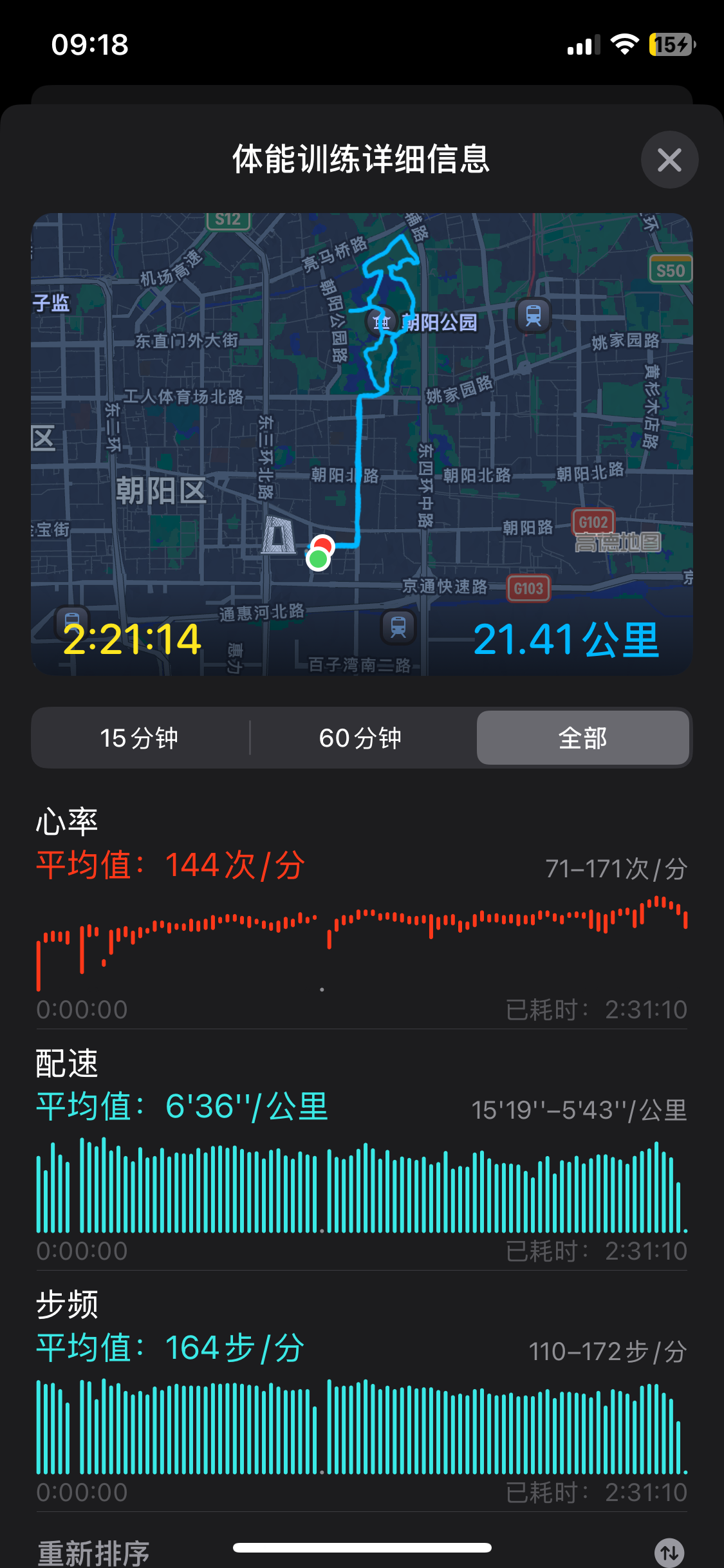Close the workout details sheet
This screenshot has width=724, height=1568.
pyautogui.click(x=669, y=160)
